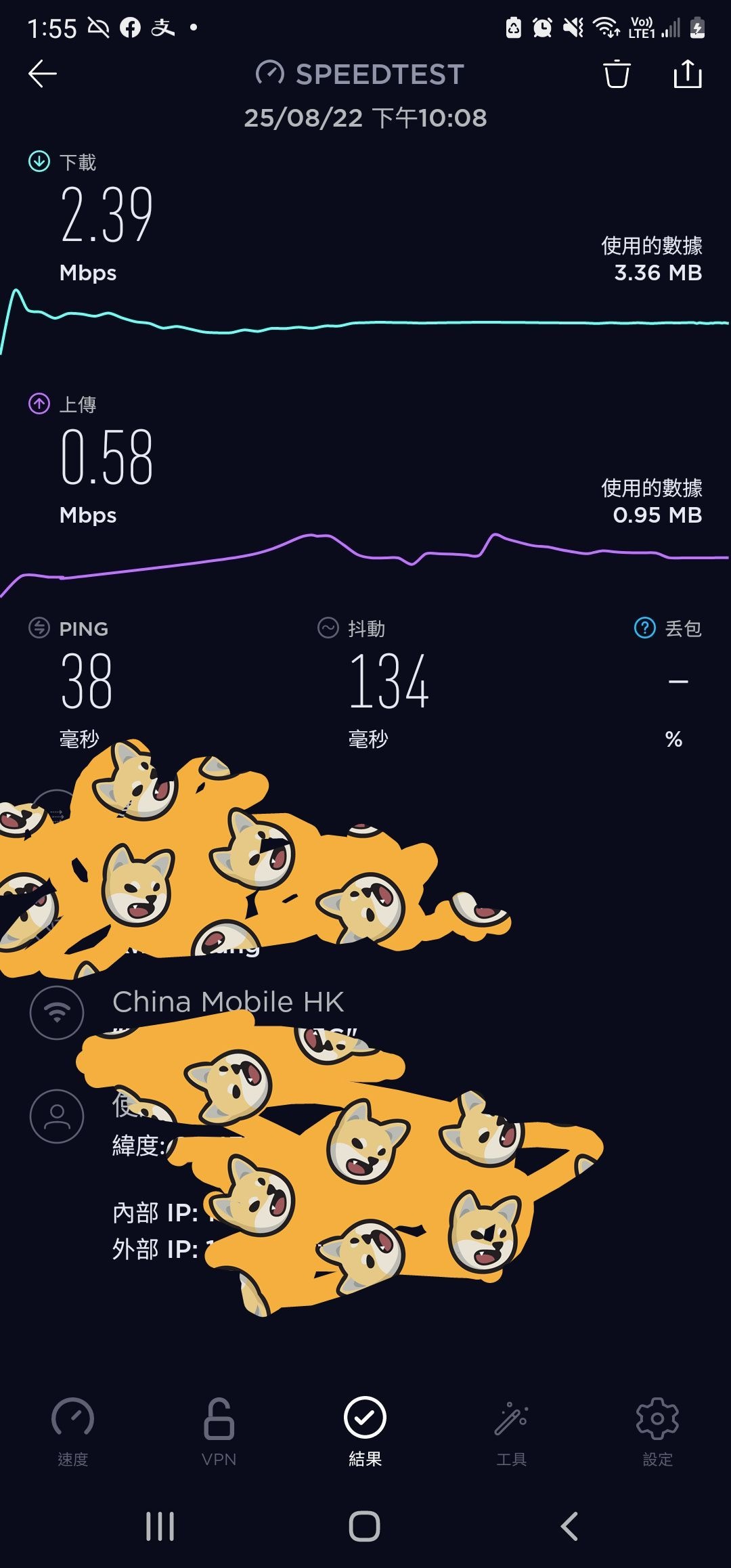Share the speedtest result
The height and width of the screenshot is (1568, 731).
click(x=688, y=74)
